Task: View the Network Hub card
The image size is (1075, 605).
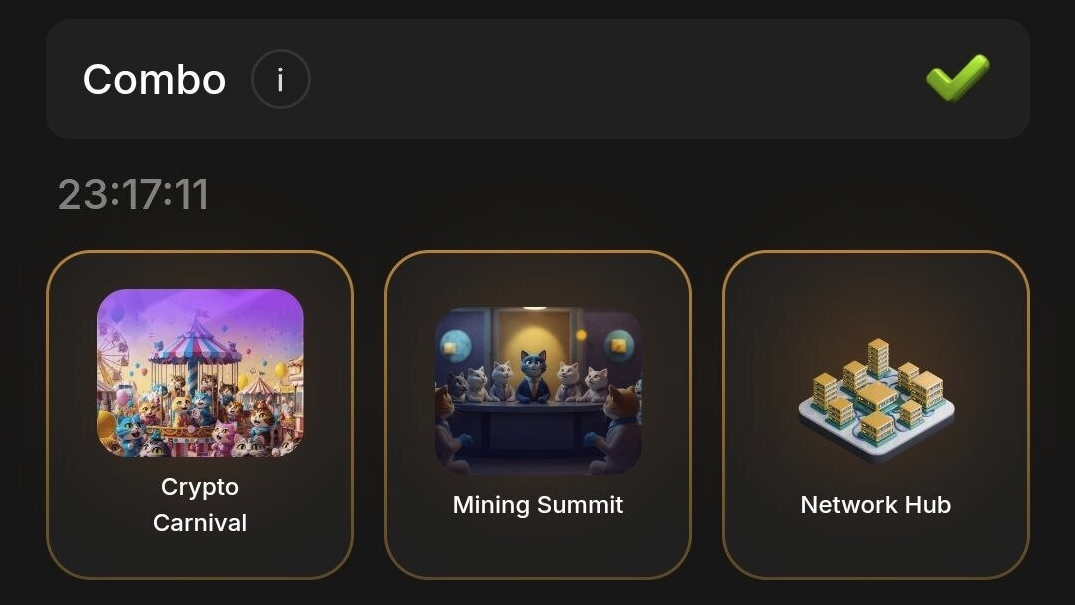Action: click(876, 414)
